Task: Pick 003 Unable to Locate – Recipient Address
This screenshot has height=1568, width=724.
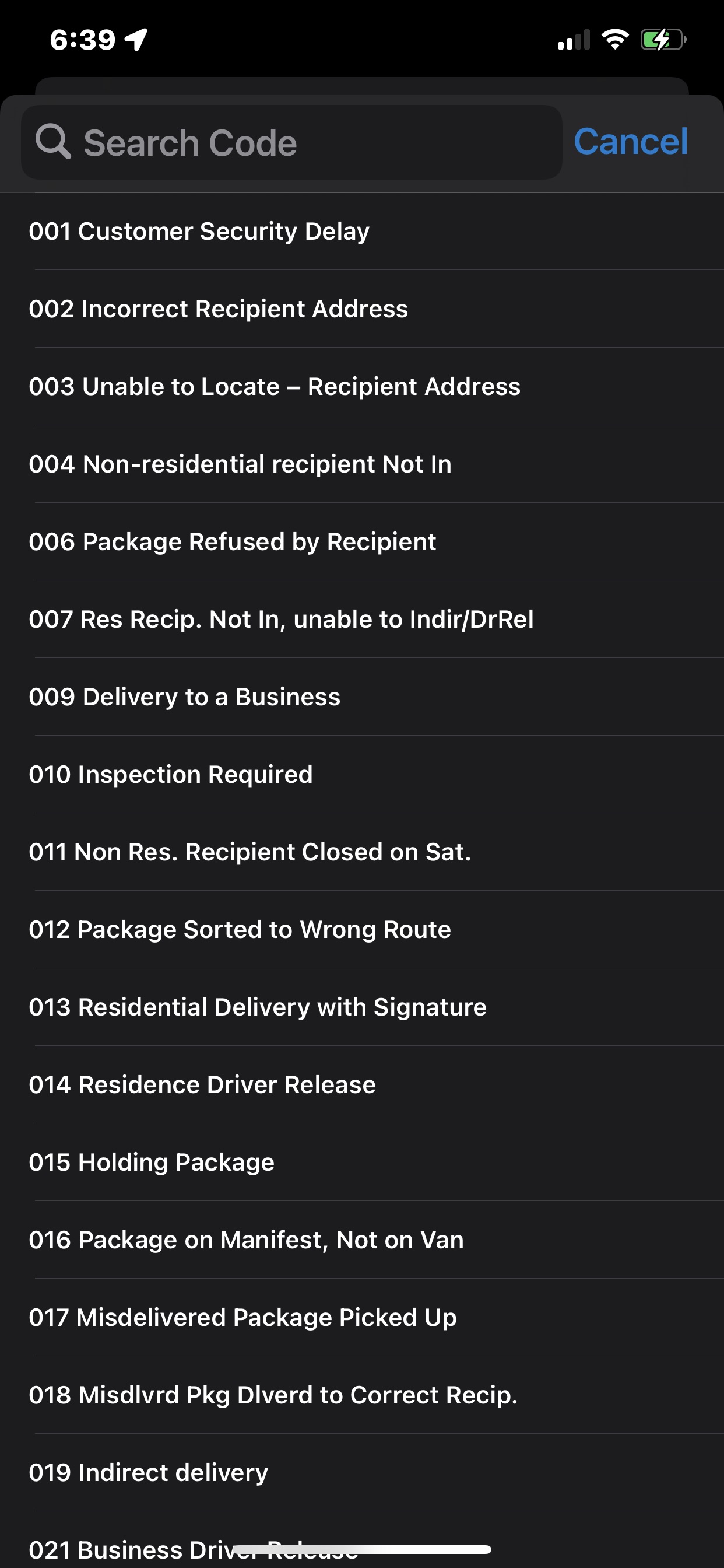Action: click(x=275, y=387)
